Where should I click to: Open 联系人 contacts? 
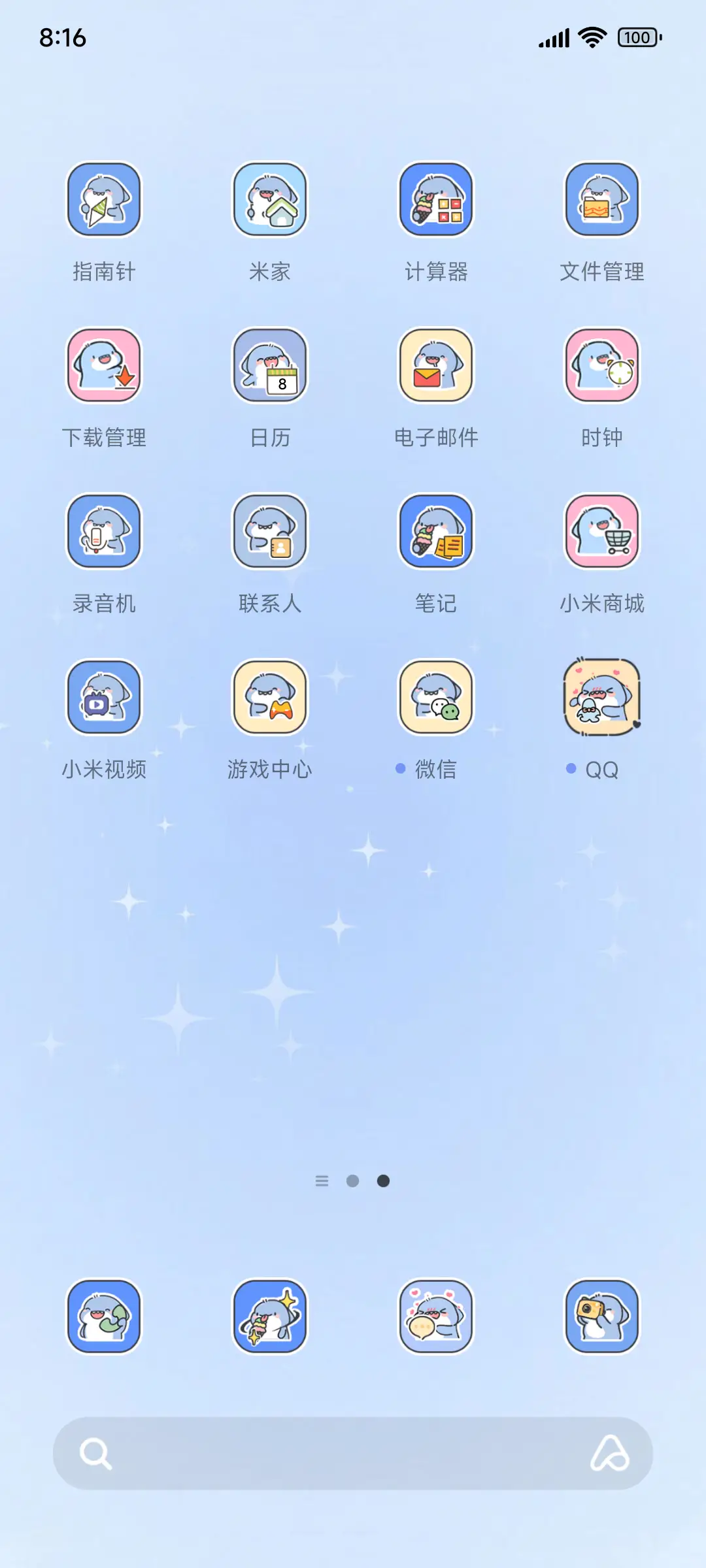click(x=271, y=532)
